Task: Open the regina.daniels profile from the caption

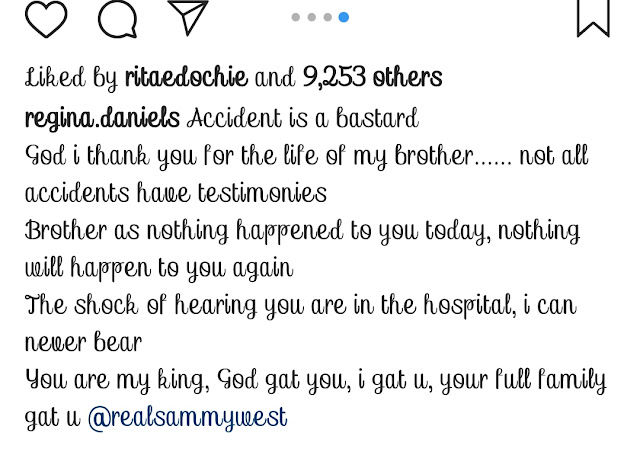Action: pyautogui.click(x=102, y=119)
